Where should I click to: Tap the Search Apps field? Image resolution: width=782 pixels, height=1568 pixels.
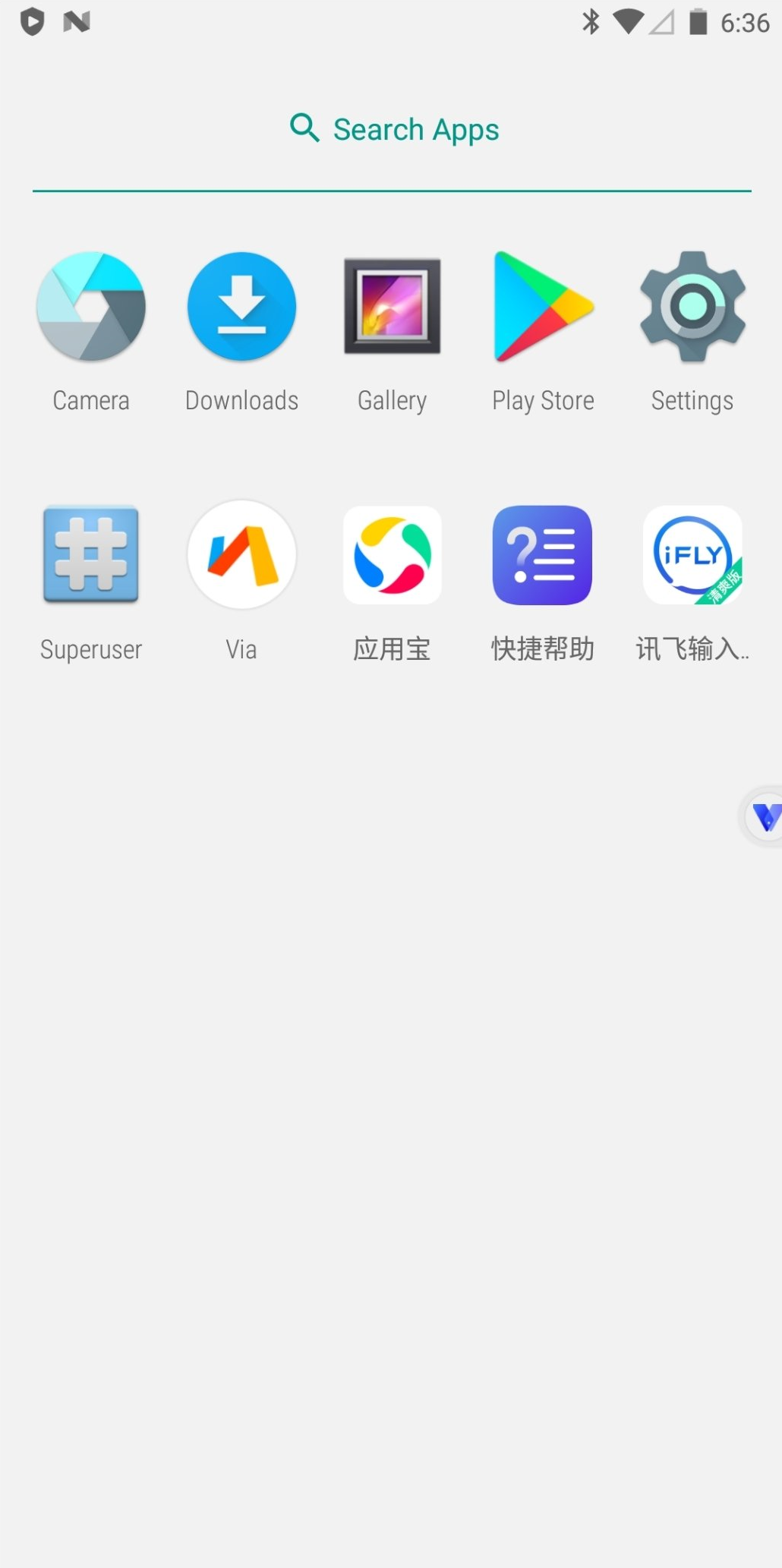[x=393, y=130]
